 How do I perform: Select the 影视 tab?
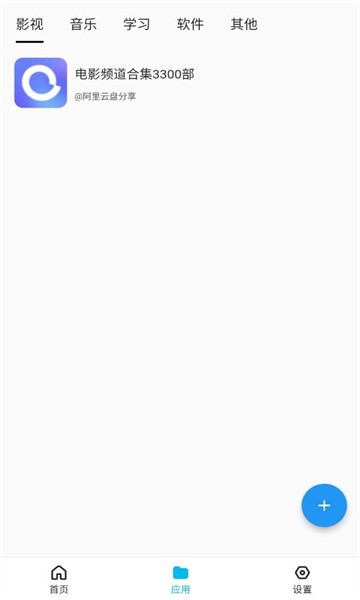29,24
